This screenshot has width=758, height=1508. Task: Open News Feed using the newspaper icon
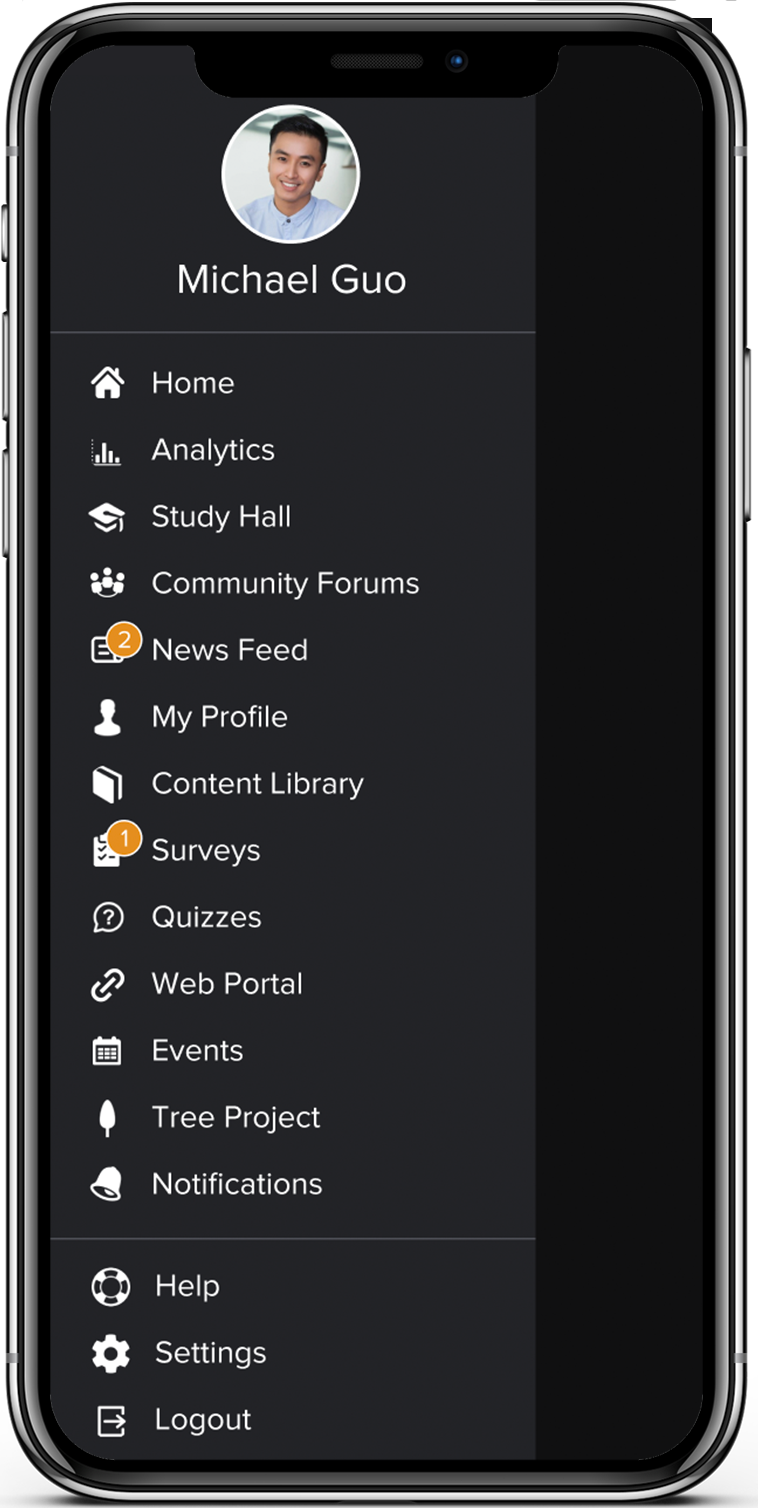click(x=107, y=650)
